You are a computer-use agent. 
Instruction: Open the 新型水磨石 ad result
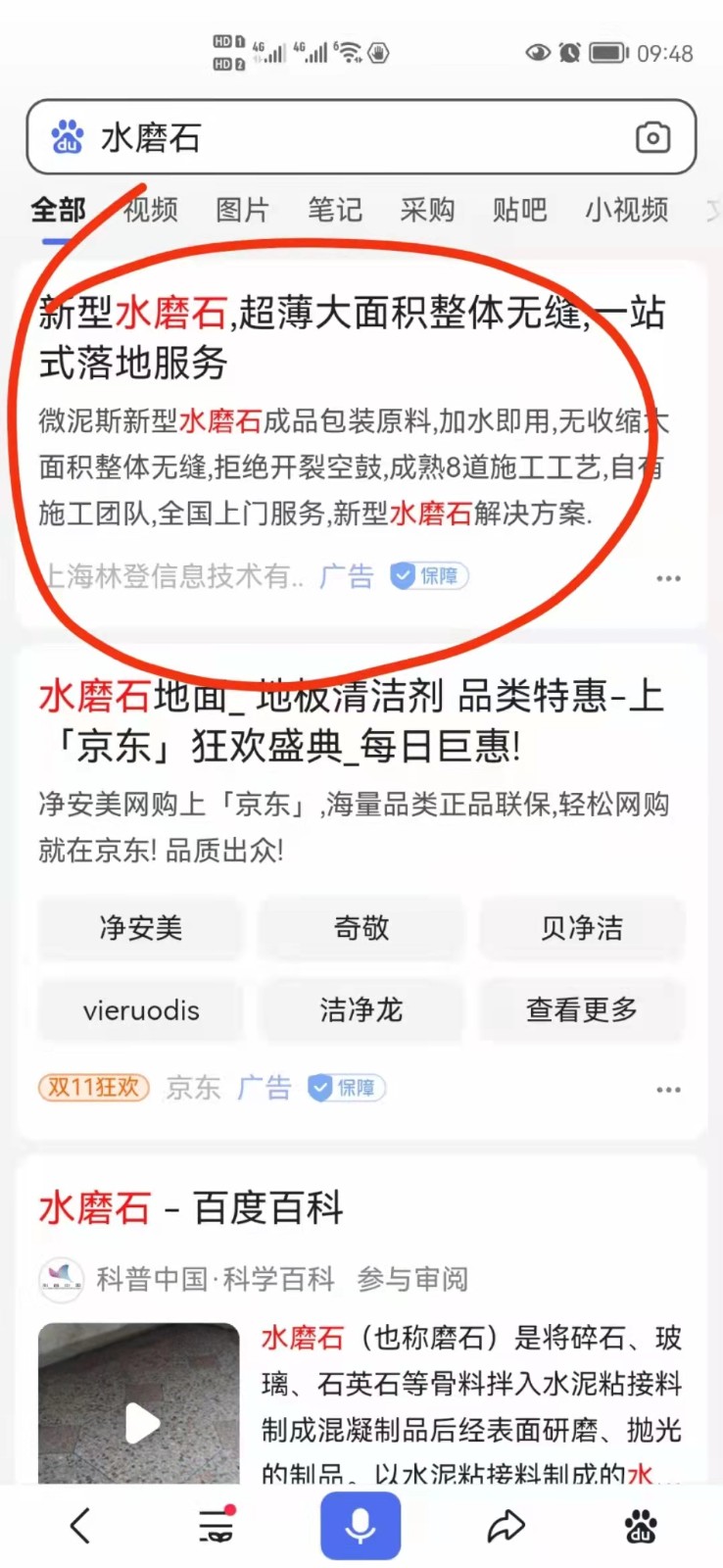tap(353, 337)
